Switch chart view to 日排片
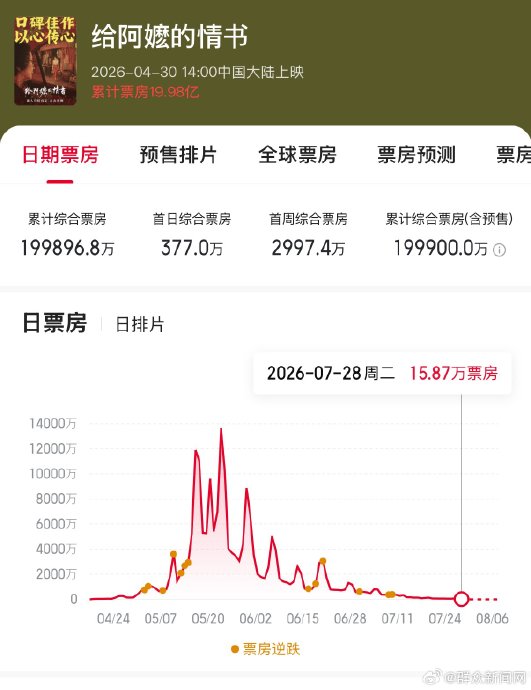Image resolution: width=531 pixels, height=690 pixels. click(x=140, y=325)
